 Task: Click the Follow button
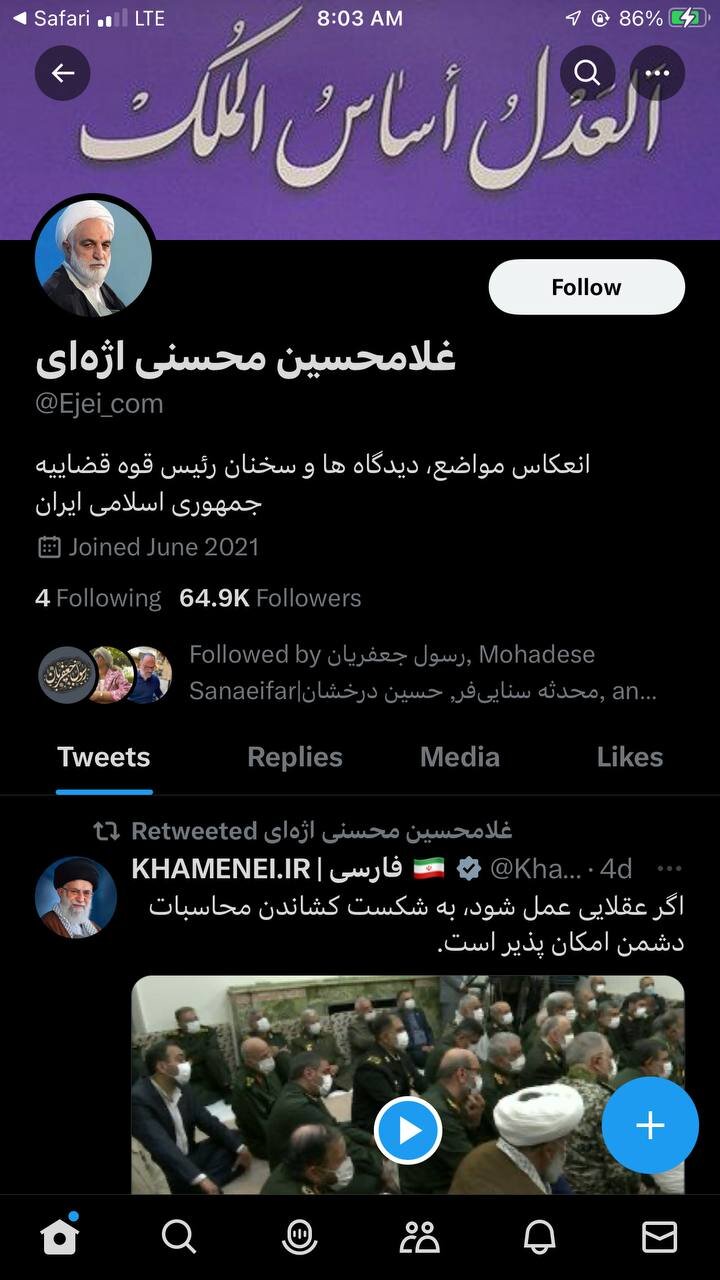(x=586, y=287)
